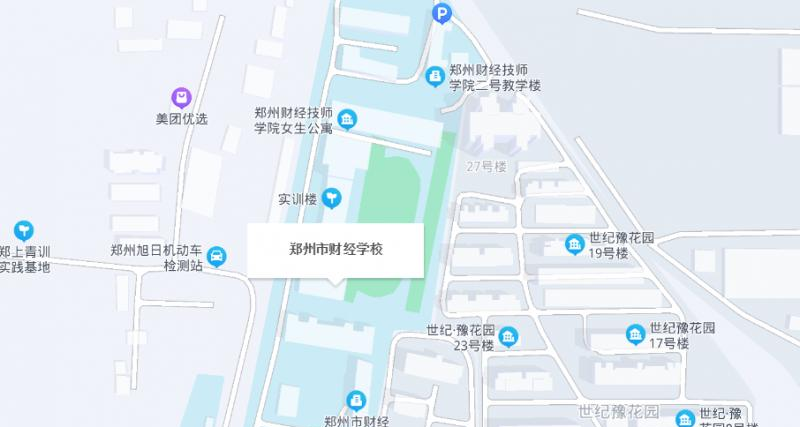
Task: Open the 郑州旭日机动车检测站 marker
Action: coord(218,259)
